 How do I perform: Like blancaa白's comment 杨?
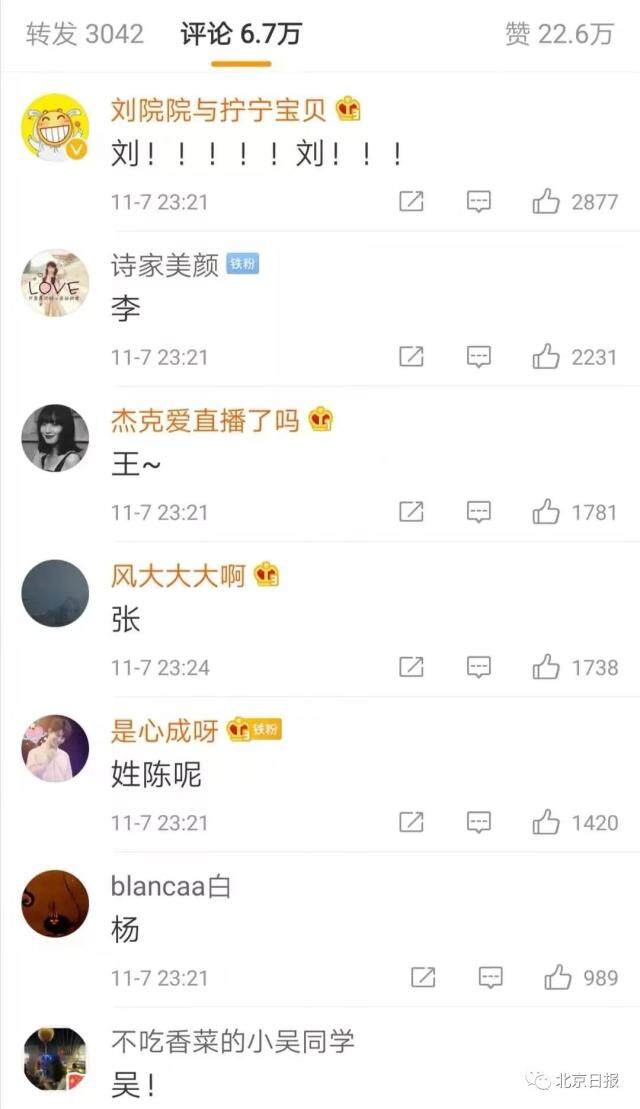558,977
